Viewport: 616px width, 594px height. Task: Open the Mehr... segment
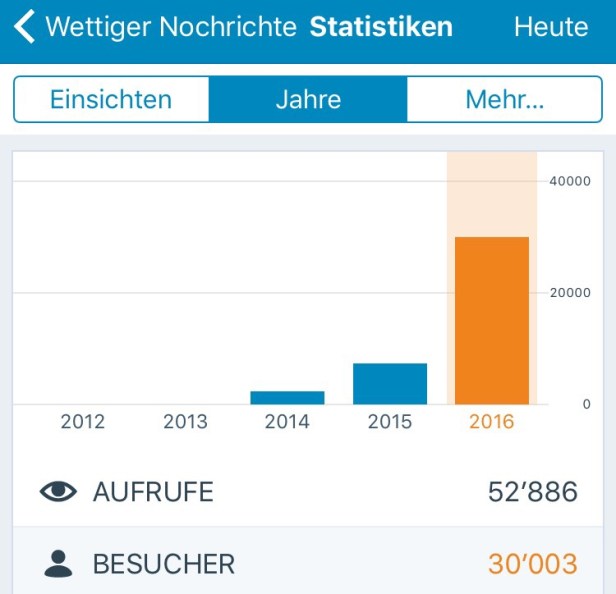505,100
